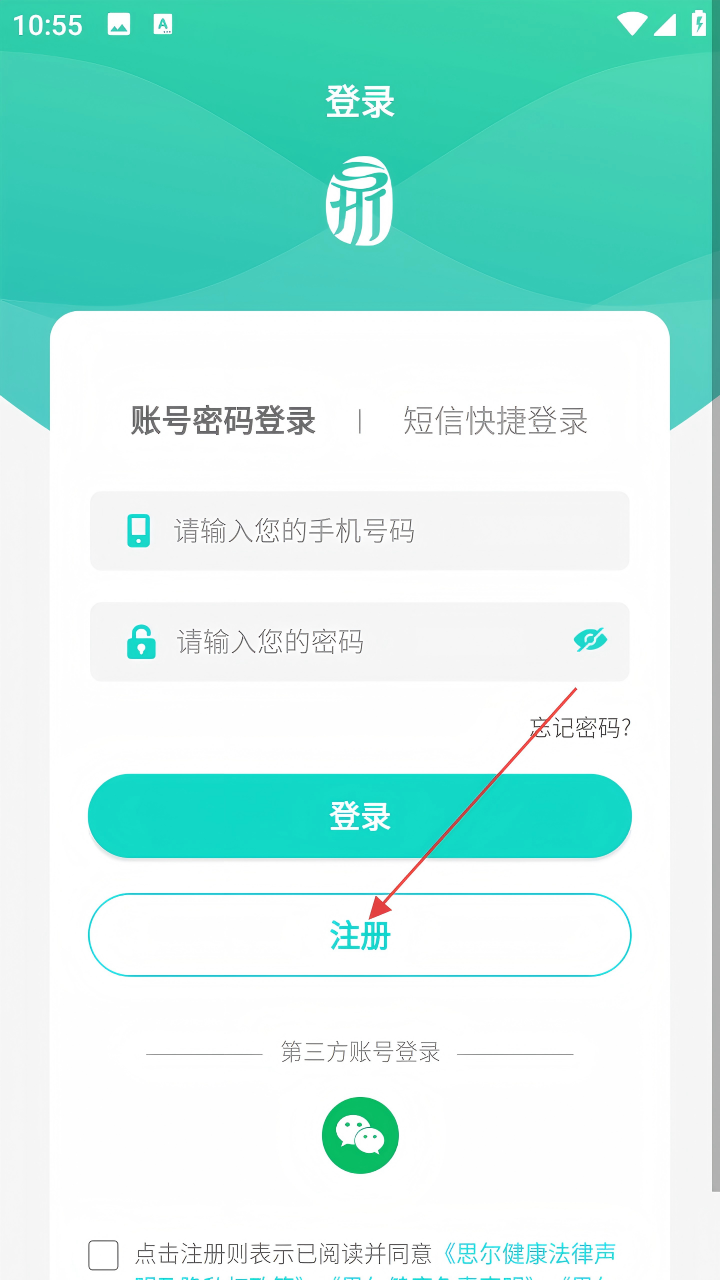Check the agreement consent checkbox
This screenshot has width=720, height=1280.
click(103, 1254)
